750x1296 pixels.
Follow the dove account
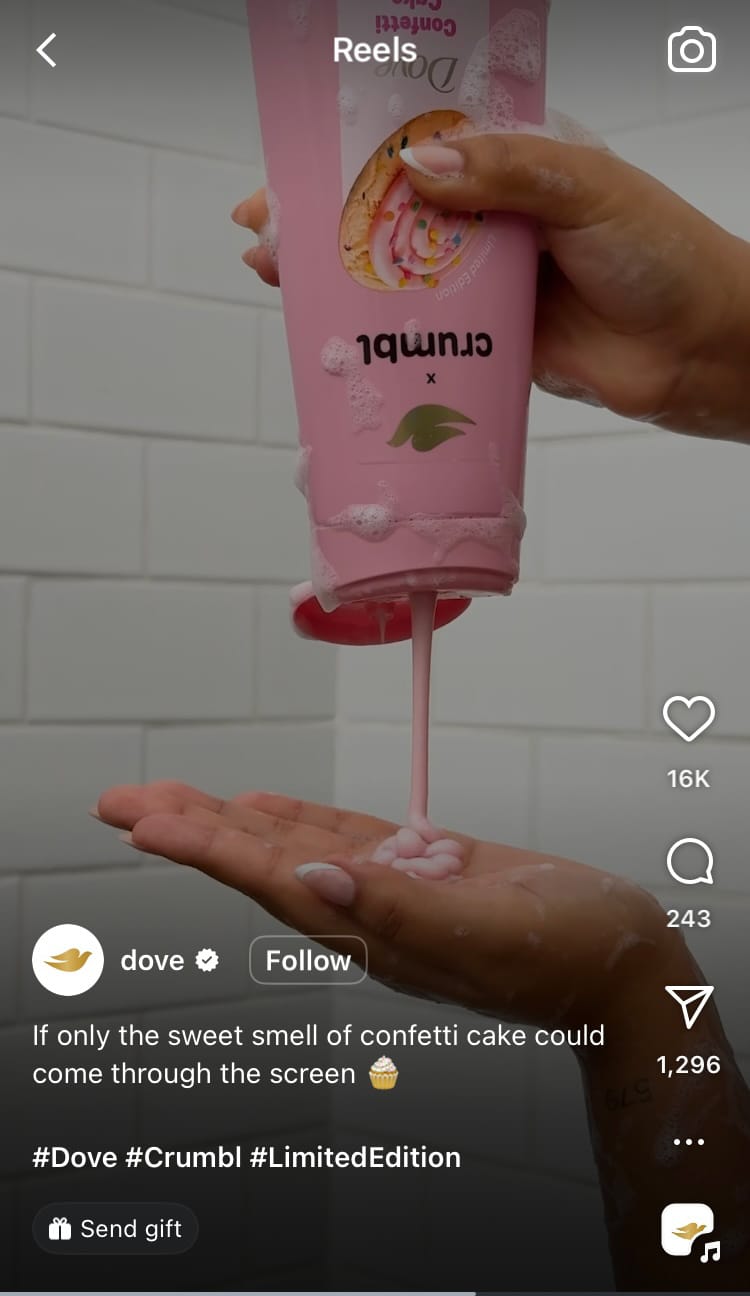tap(308, 960)
